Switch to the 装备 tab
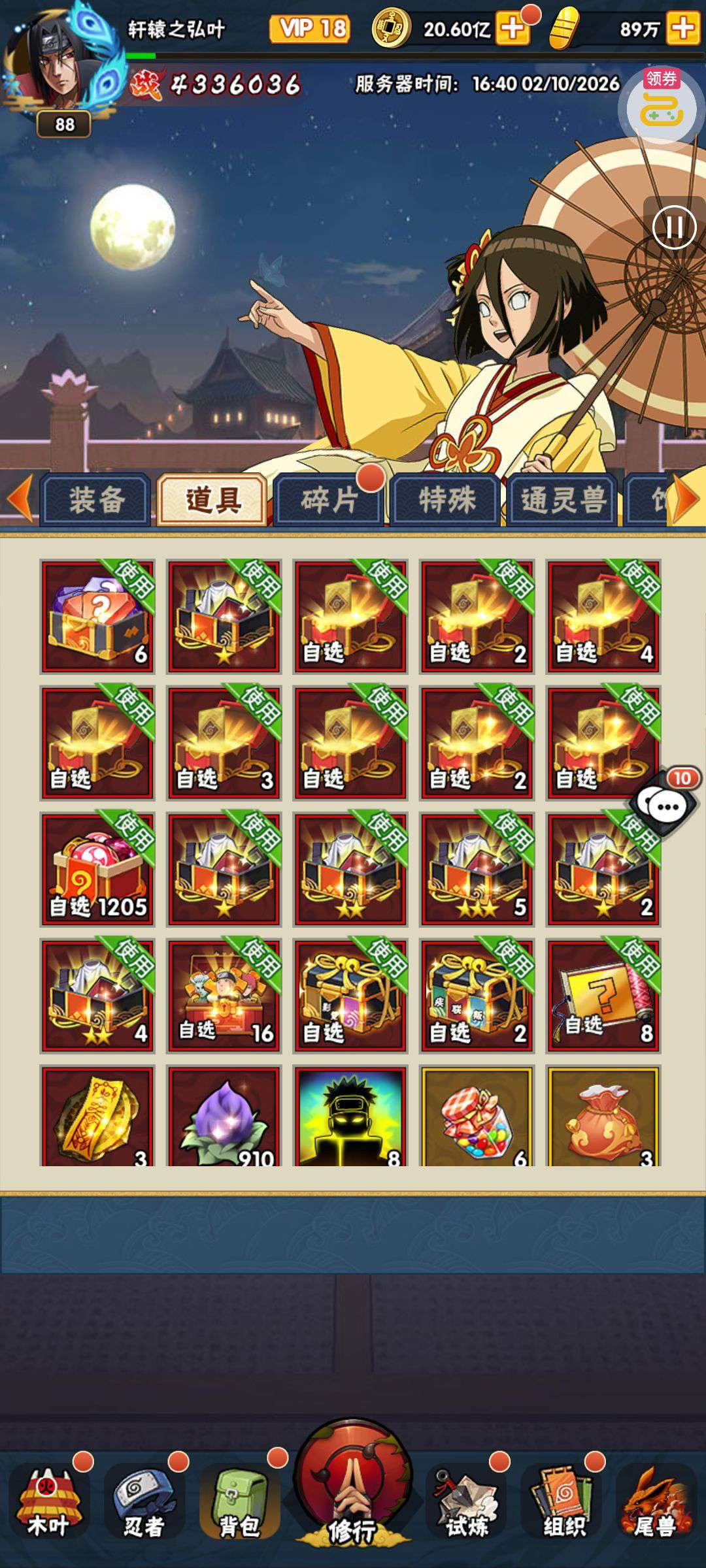This screenshot has height=1568, width=706. pyautogui.click(x=97, y=500)
